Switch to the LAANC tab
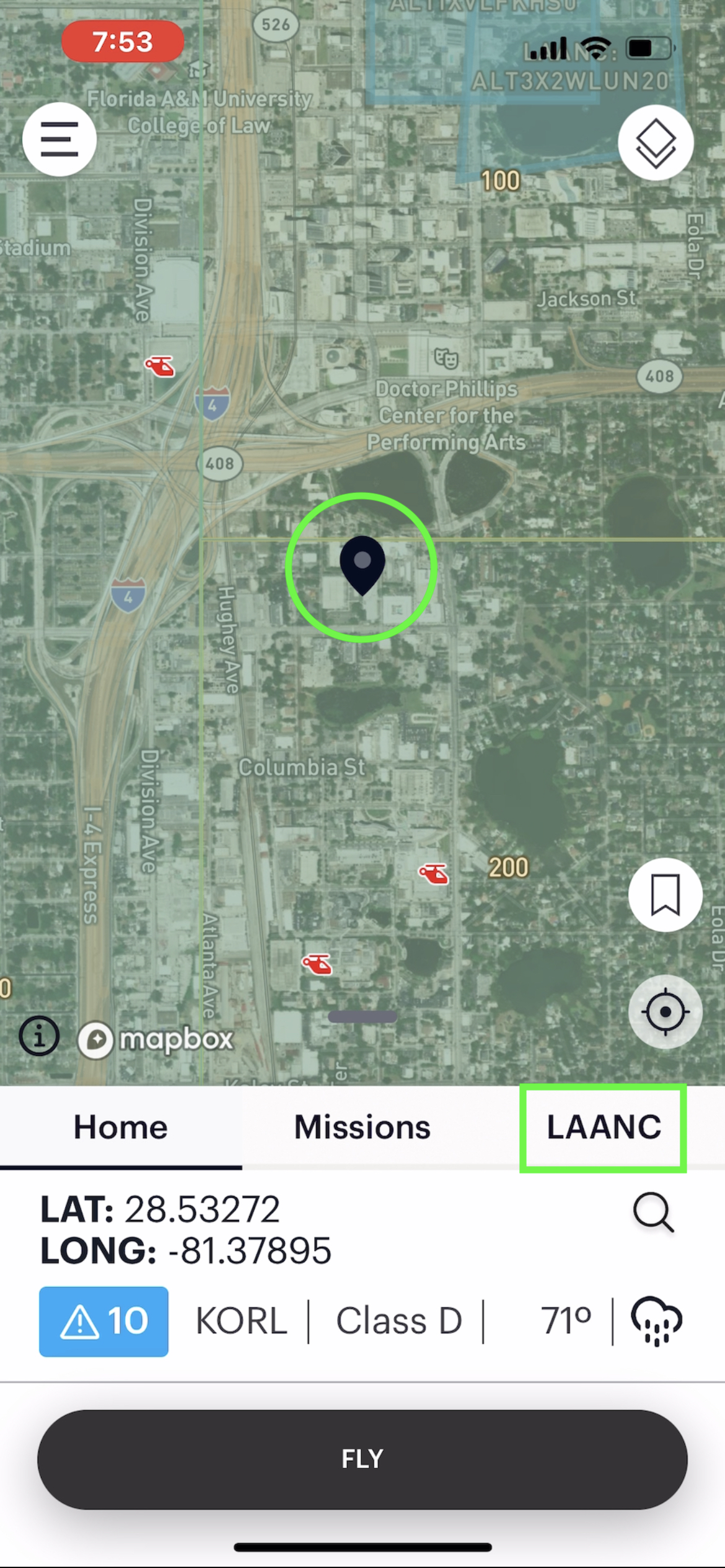Screen dimensions: 725x1568 click(603, 1127)
